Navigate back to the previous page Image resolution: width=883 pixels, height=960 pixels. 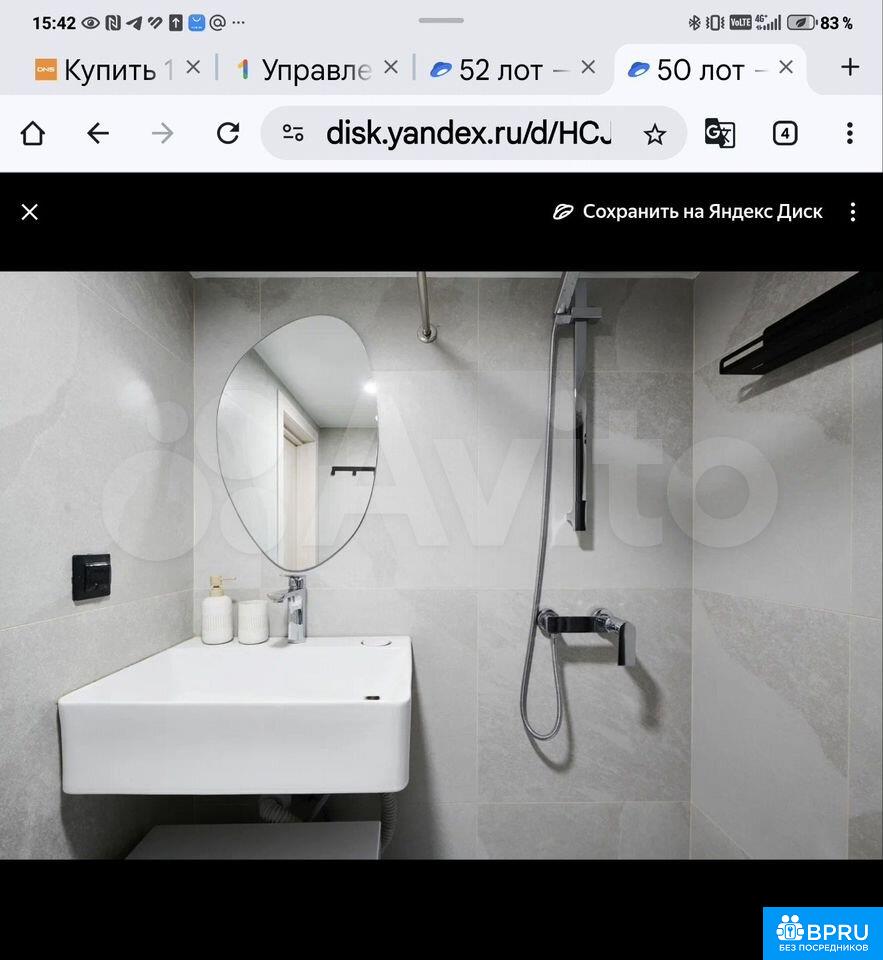[97, 133]
